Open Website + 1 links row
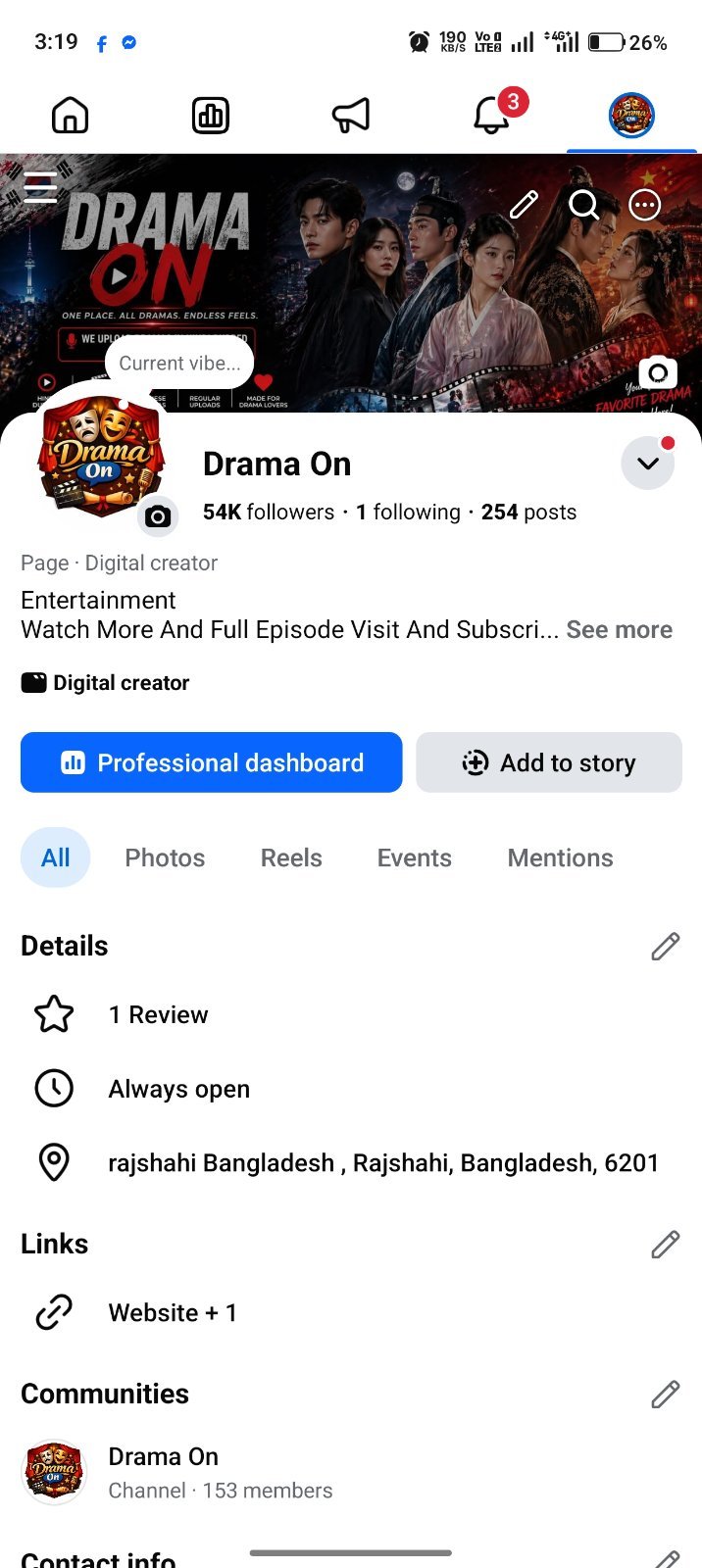 tap(351, 1312)
